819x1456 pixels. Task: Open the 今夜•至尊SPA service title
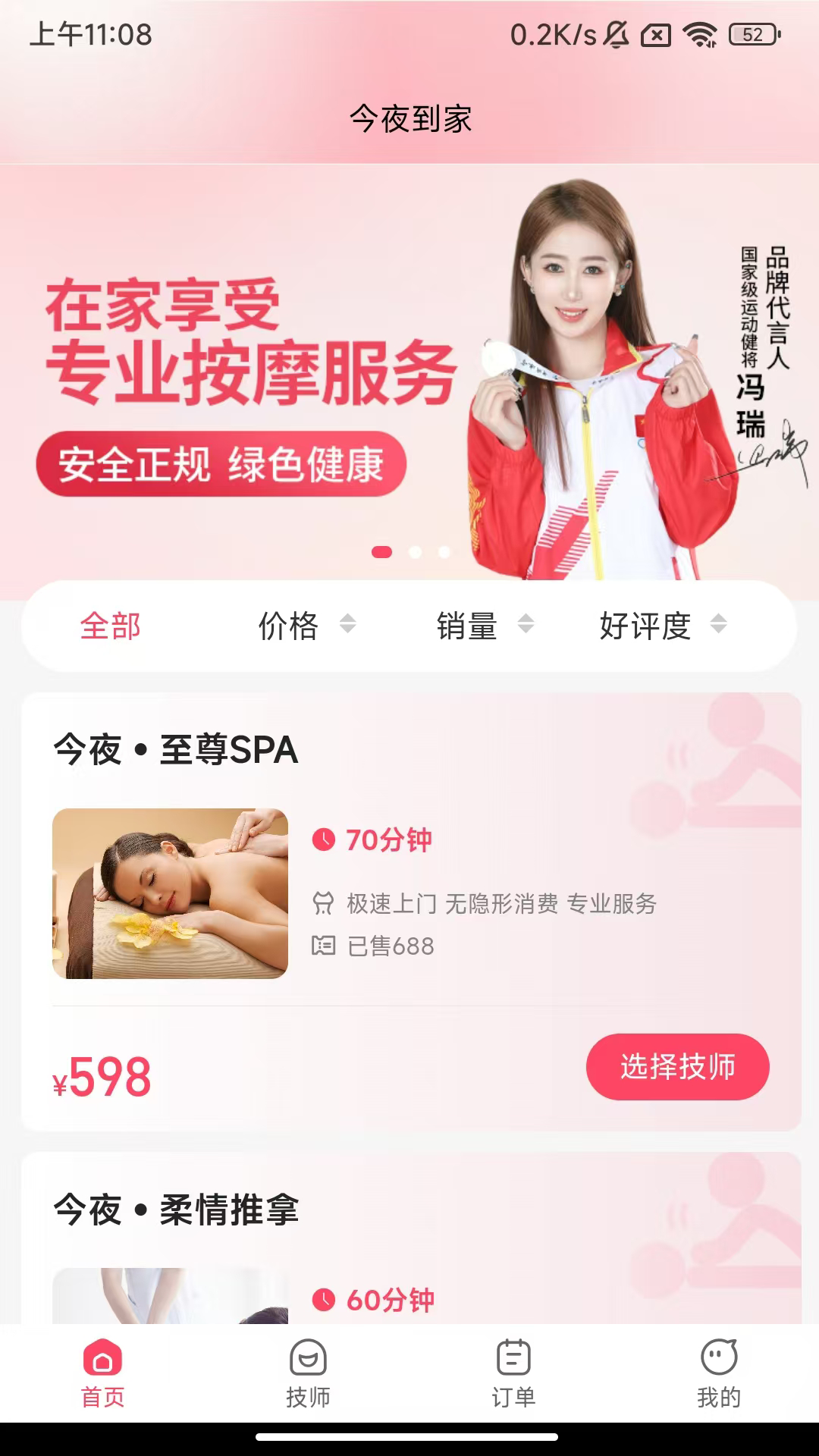coord(176,751)
